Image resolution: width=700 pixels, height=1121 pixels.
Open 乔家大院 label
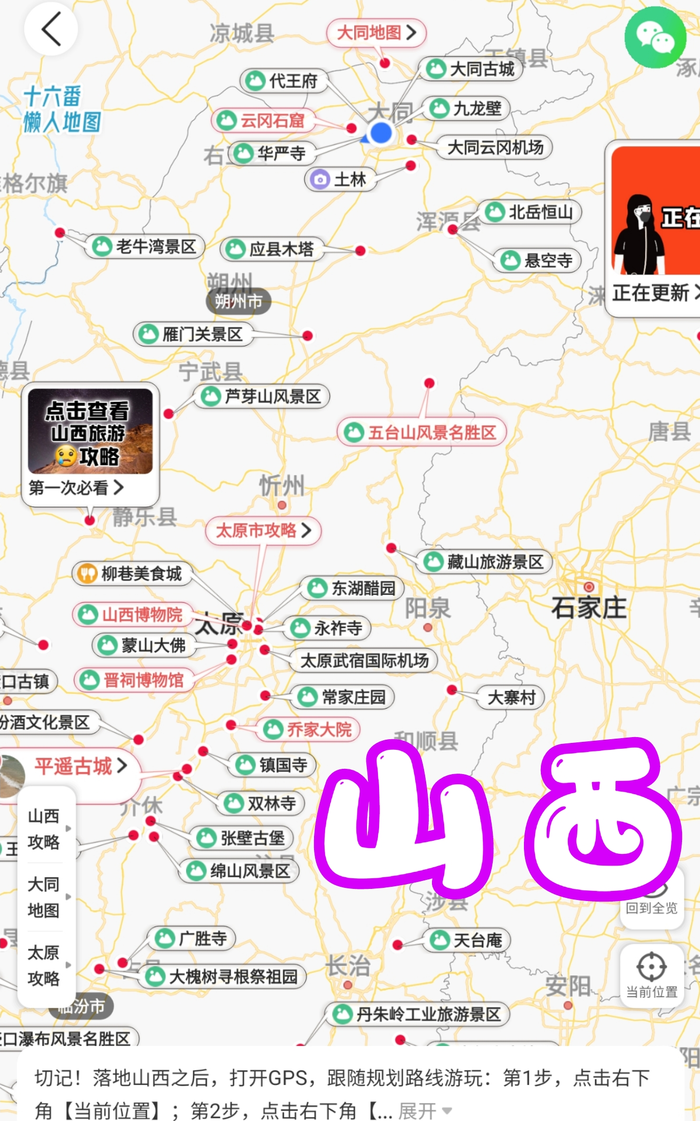309,730
